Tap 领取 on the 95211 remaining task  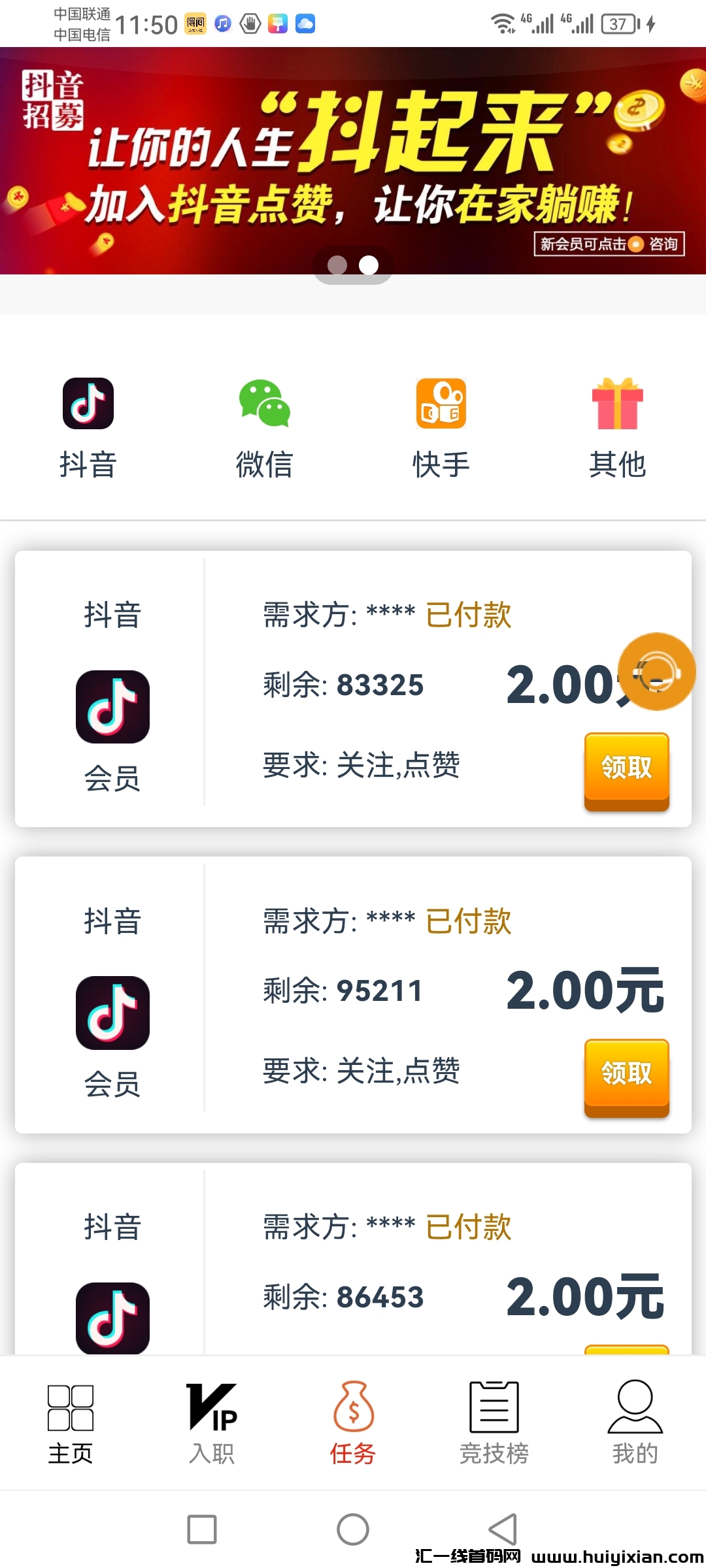[626, 1077]
